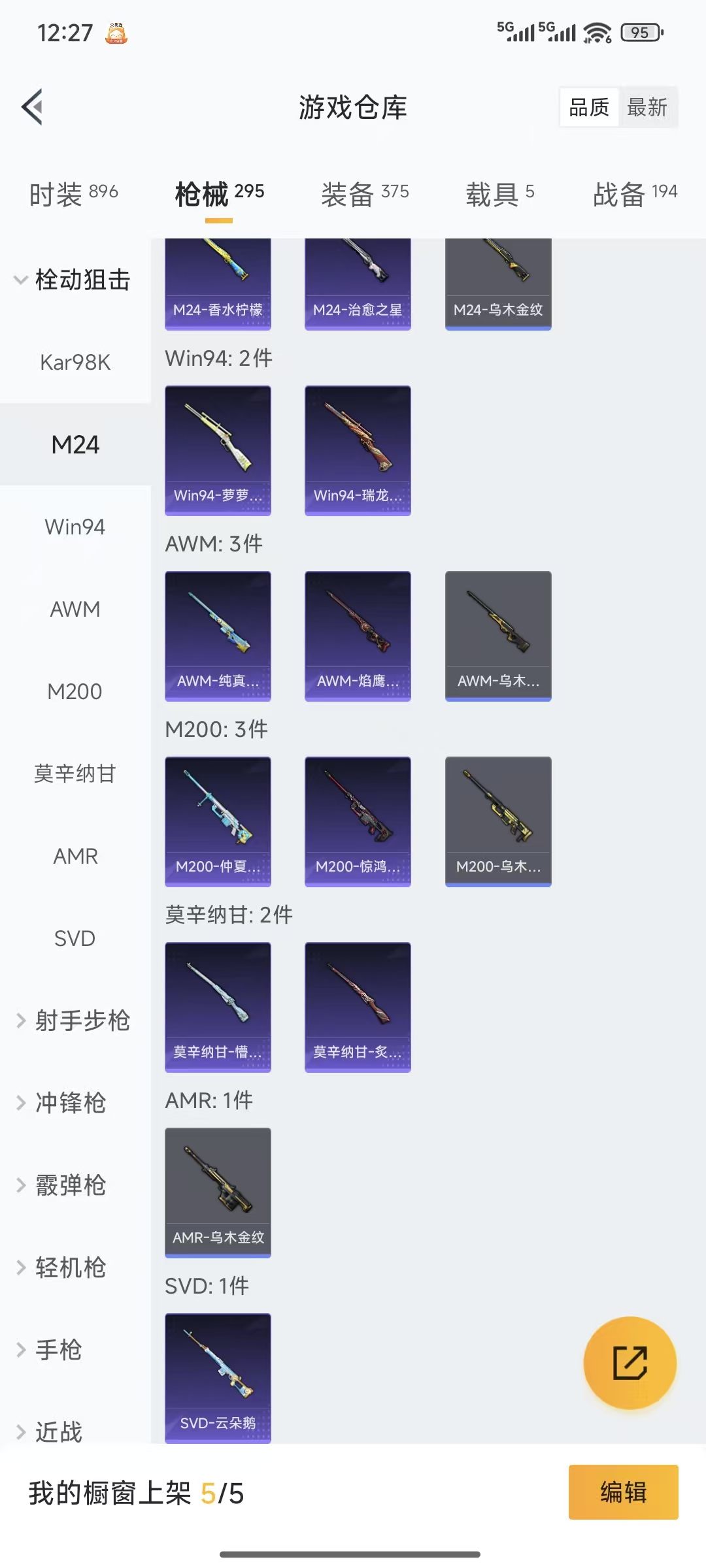Image resolution: width=706 pixels, height=1568 pixels.
Task: Click the 编辑 button
Action: point(623,1492)
